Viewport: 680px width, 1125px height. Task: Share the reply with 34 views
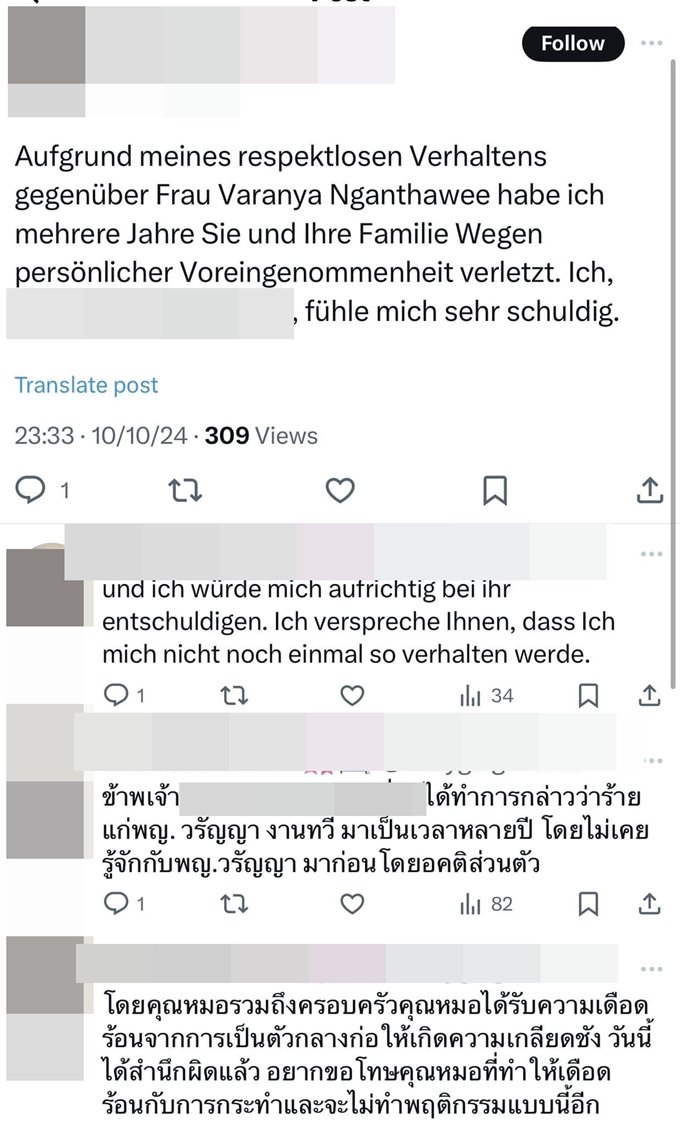tap(649, 695)
